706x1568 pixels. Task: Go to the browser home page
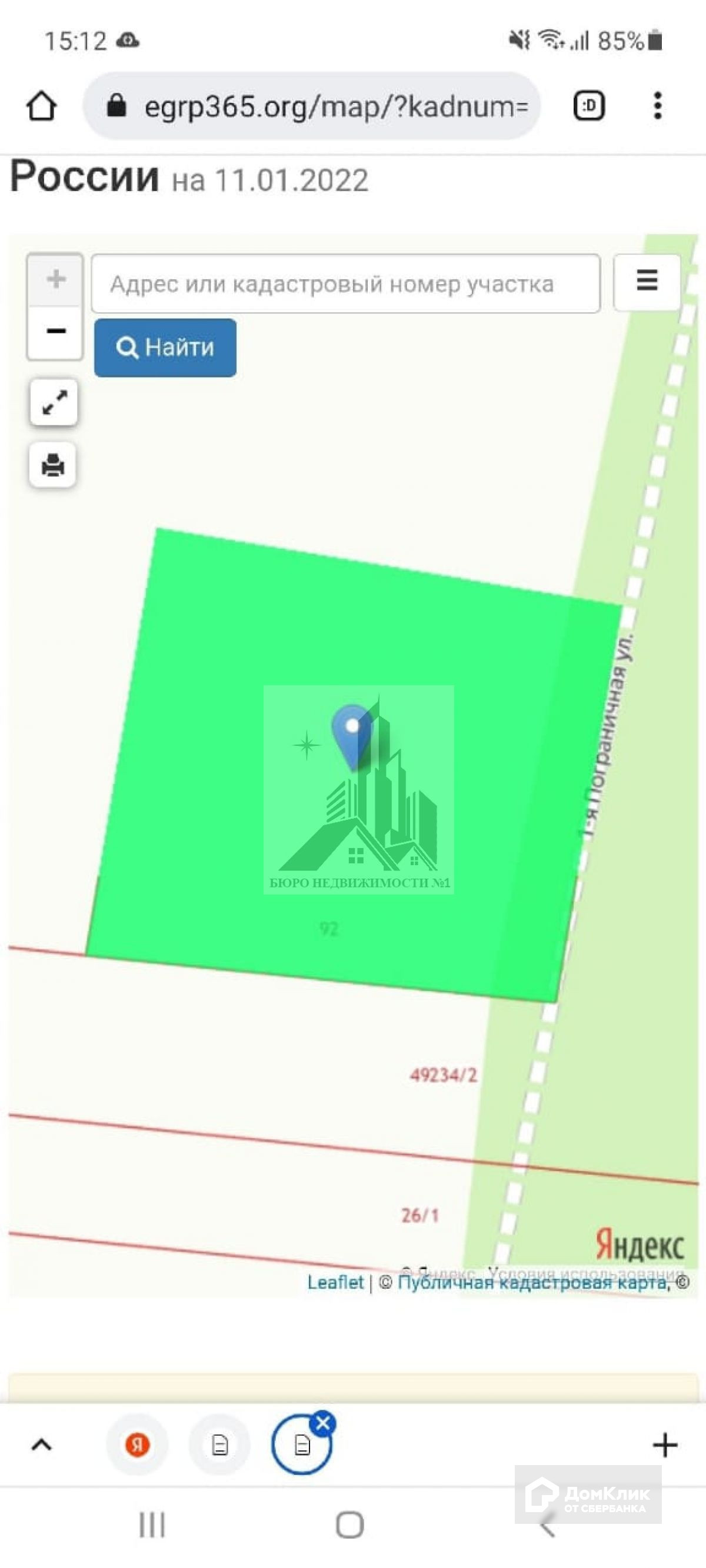coord(41,106)
